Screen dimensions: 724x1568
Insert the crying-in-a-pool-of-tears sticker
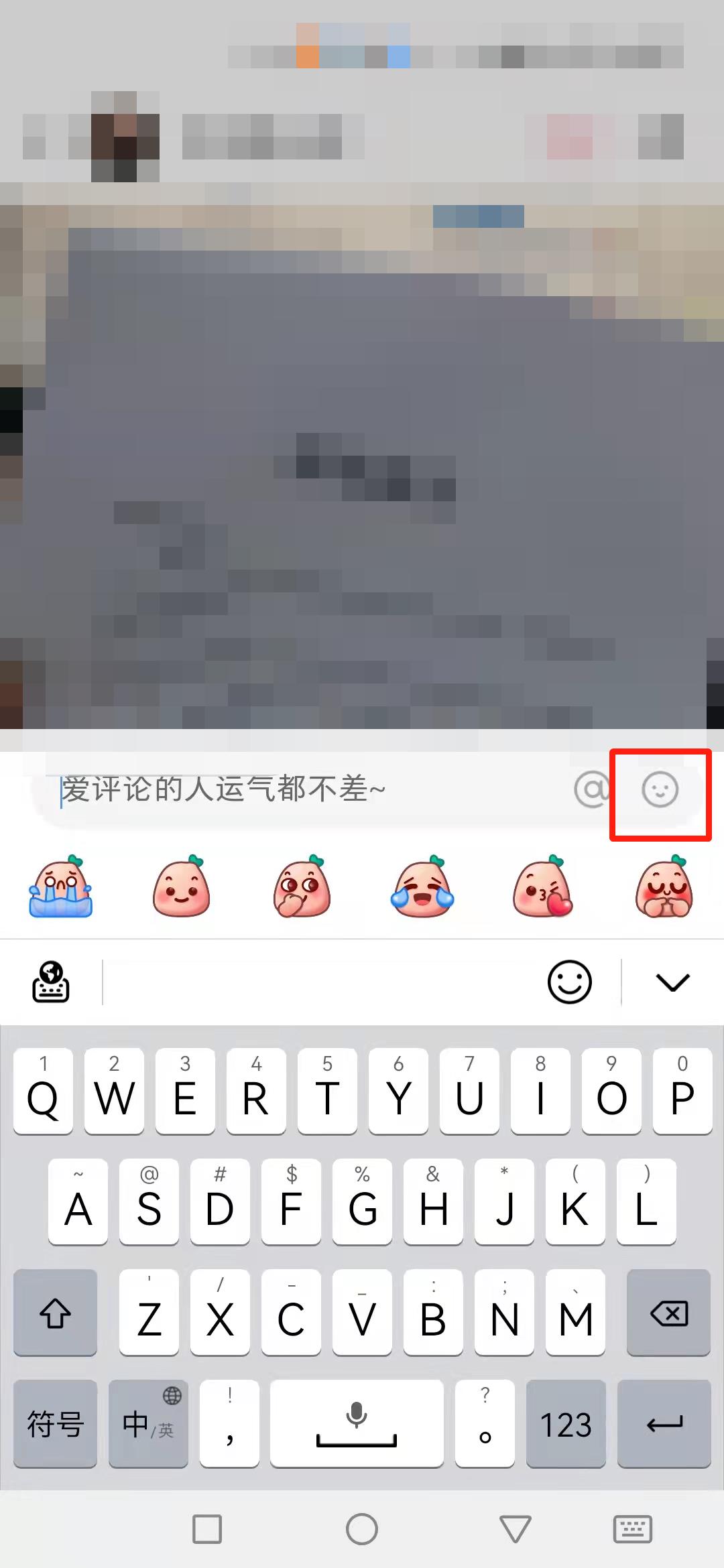[60, 887]
